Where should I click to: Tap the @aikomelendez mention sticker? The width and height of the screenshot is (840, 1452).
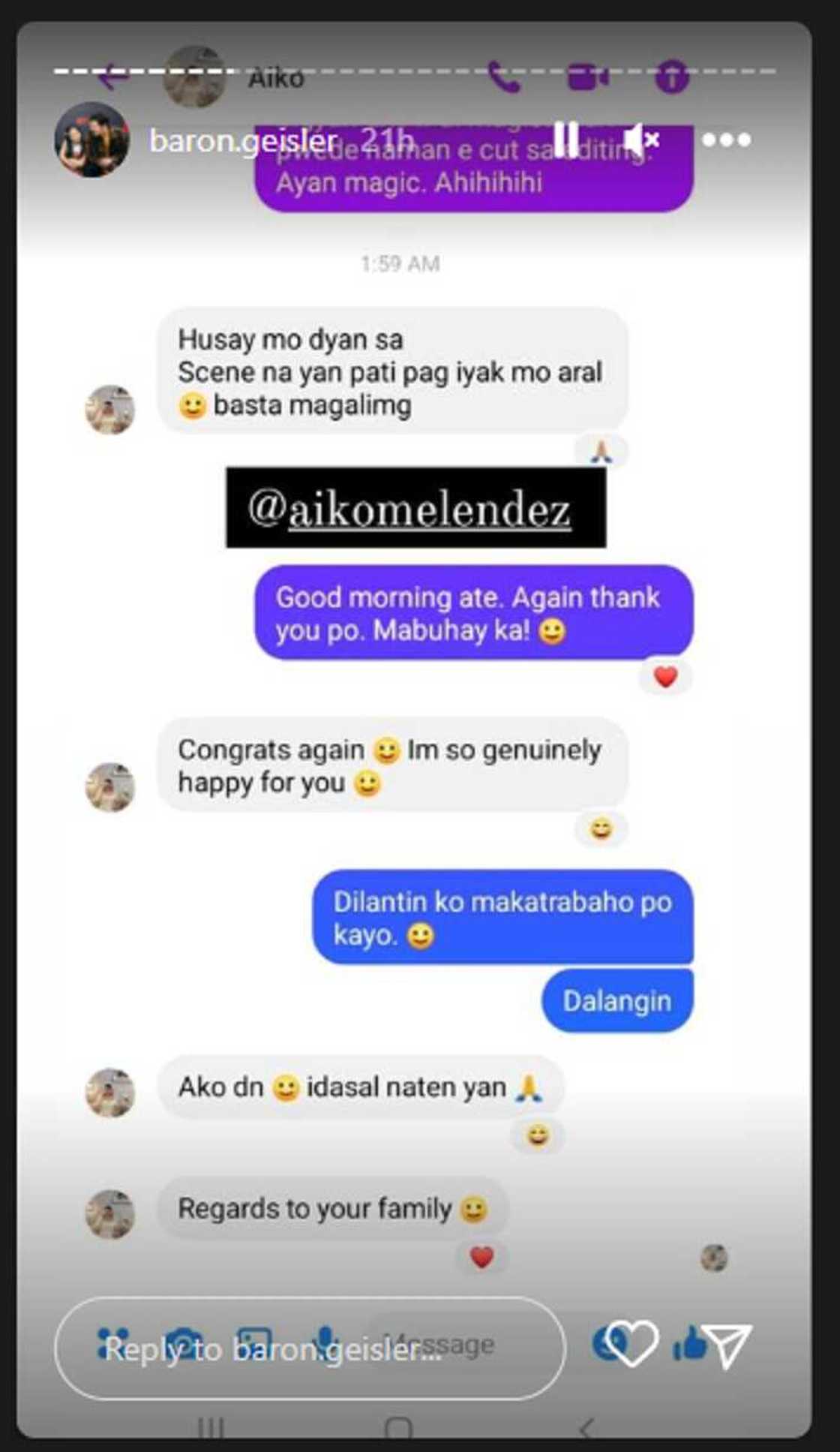[x=415, y=508]
